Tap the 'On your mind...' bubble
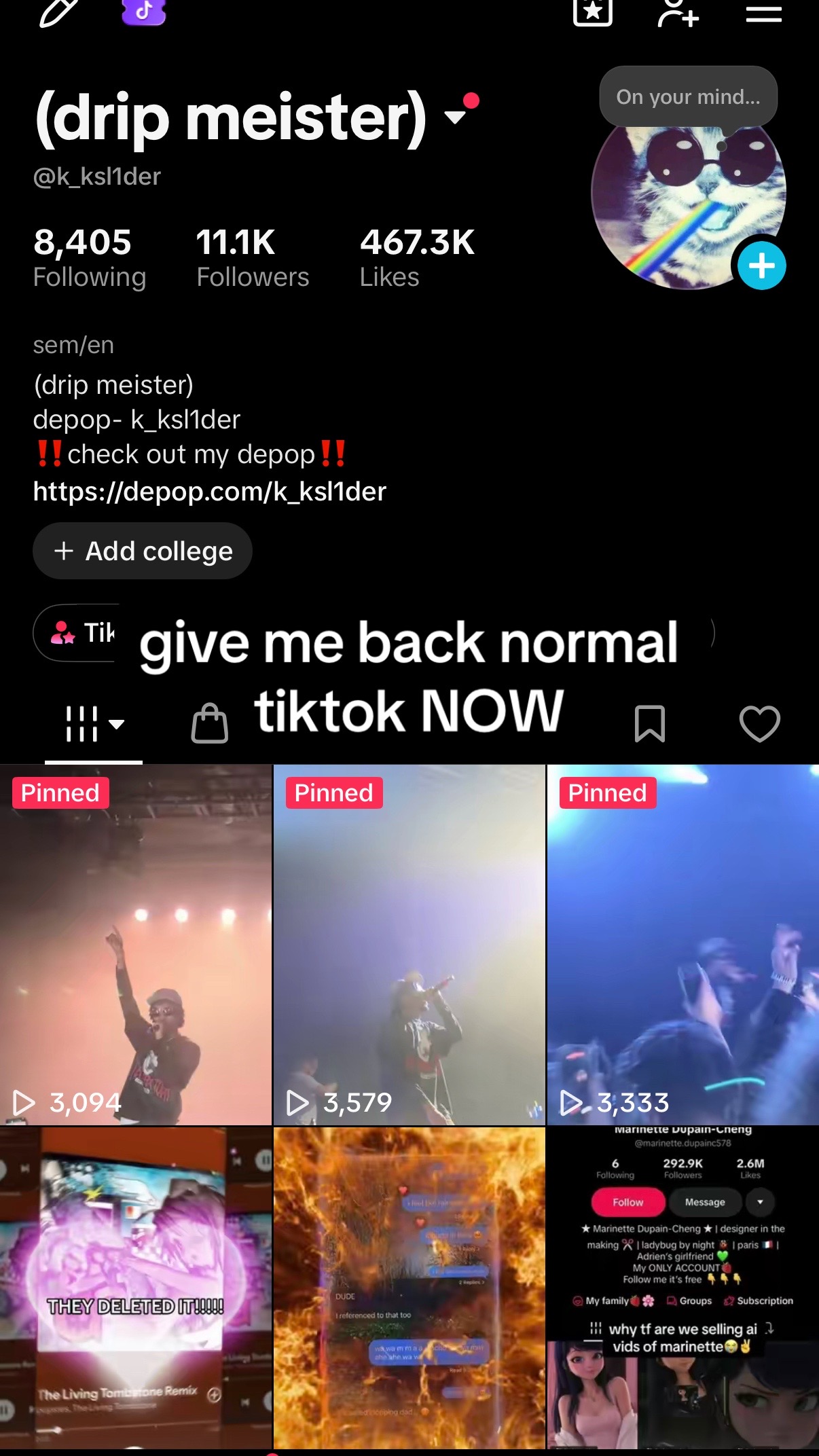 [x=688, y=96]
